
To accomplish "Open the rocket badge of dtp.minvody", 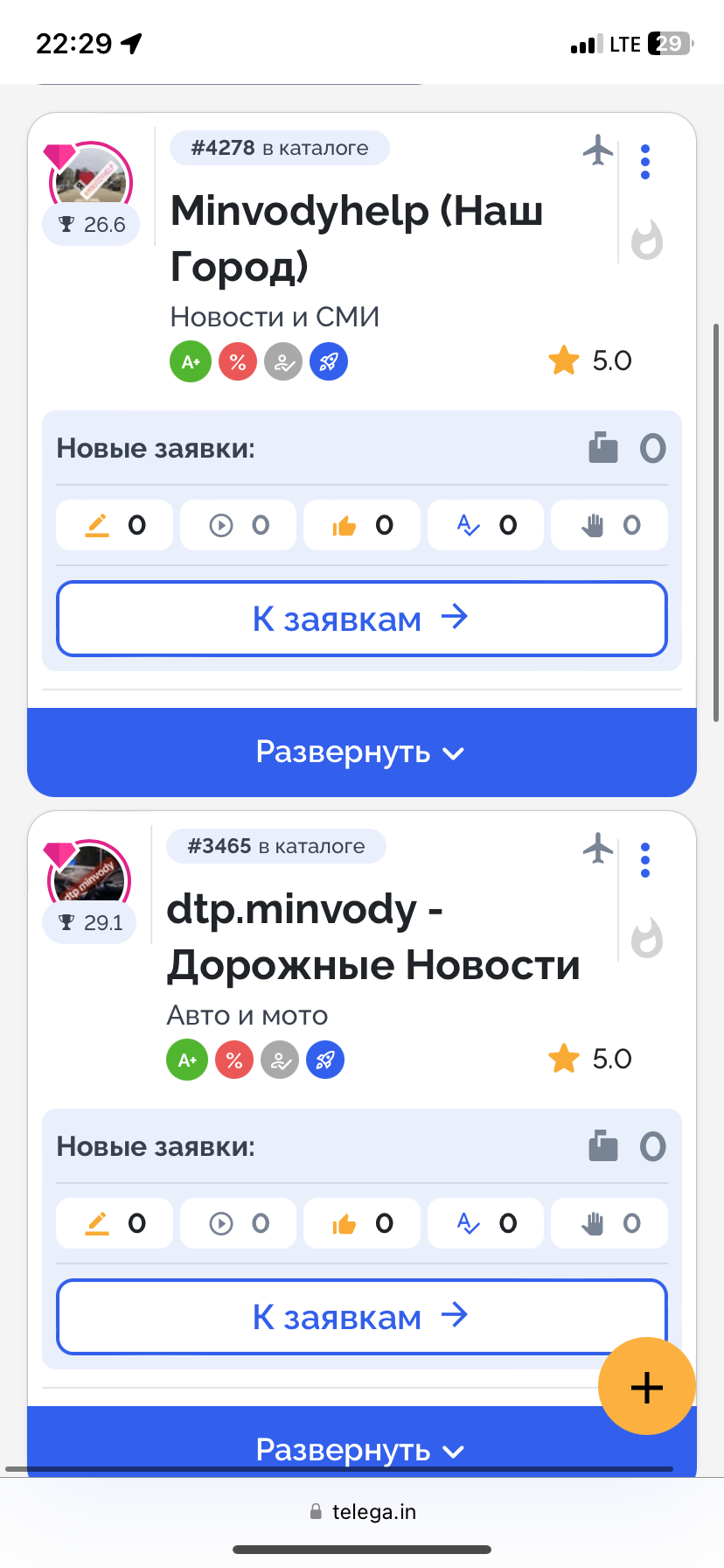I will click(x=325, y=1060).
